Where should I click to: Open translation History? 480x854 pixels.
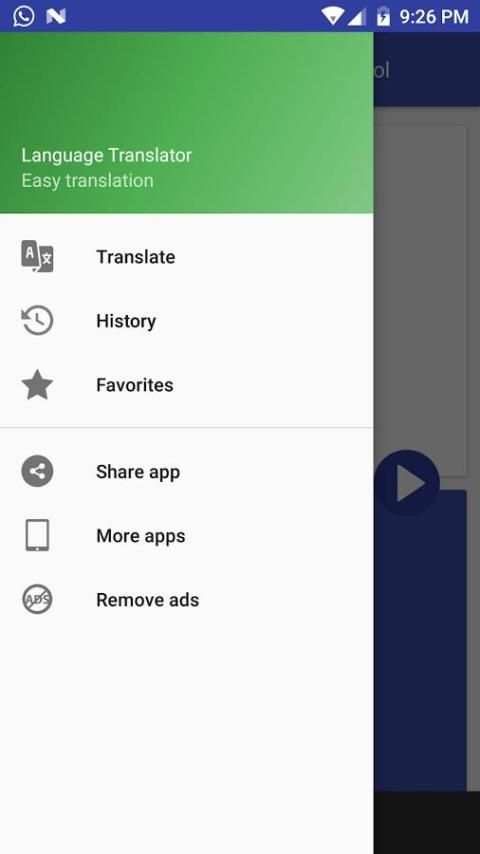[186, 321]
